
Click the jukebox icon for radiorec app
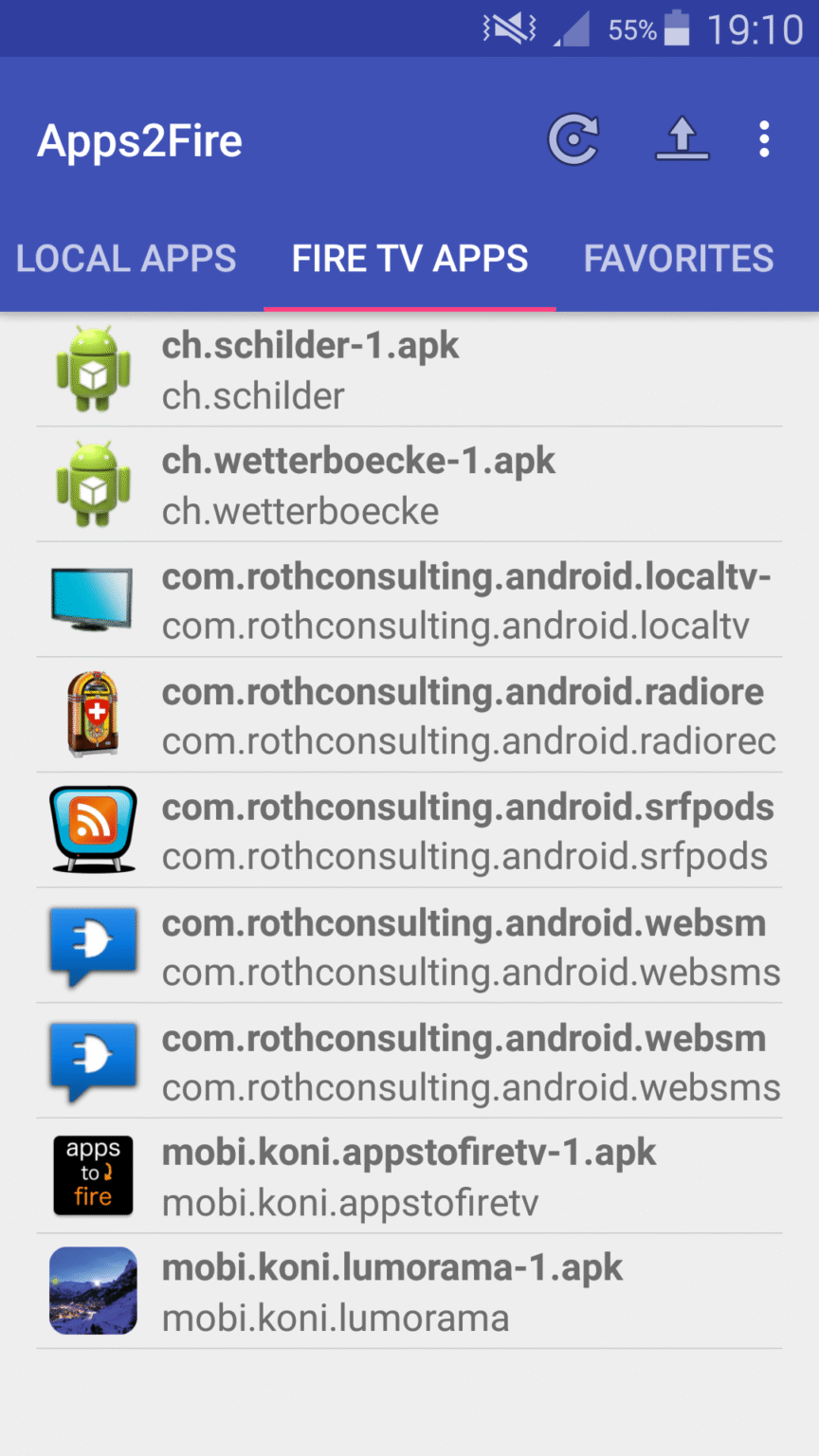click(x=92, y=715)
